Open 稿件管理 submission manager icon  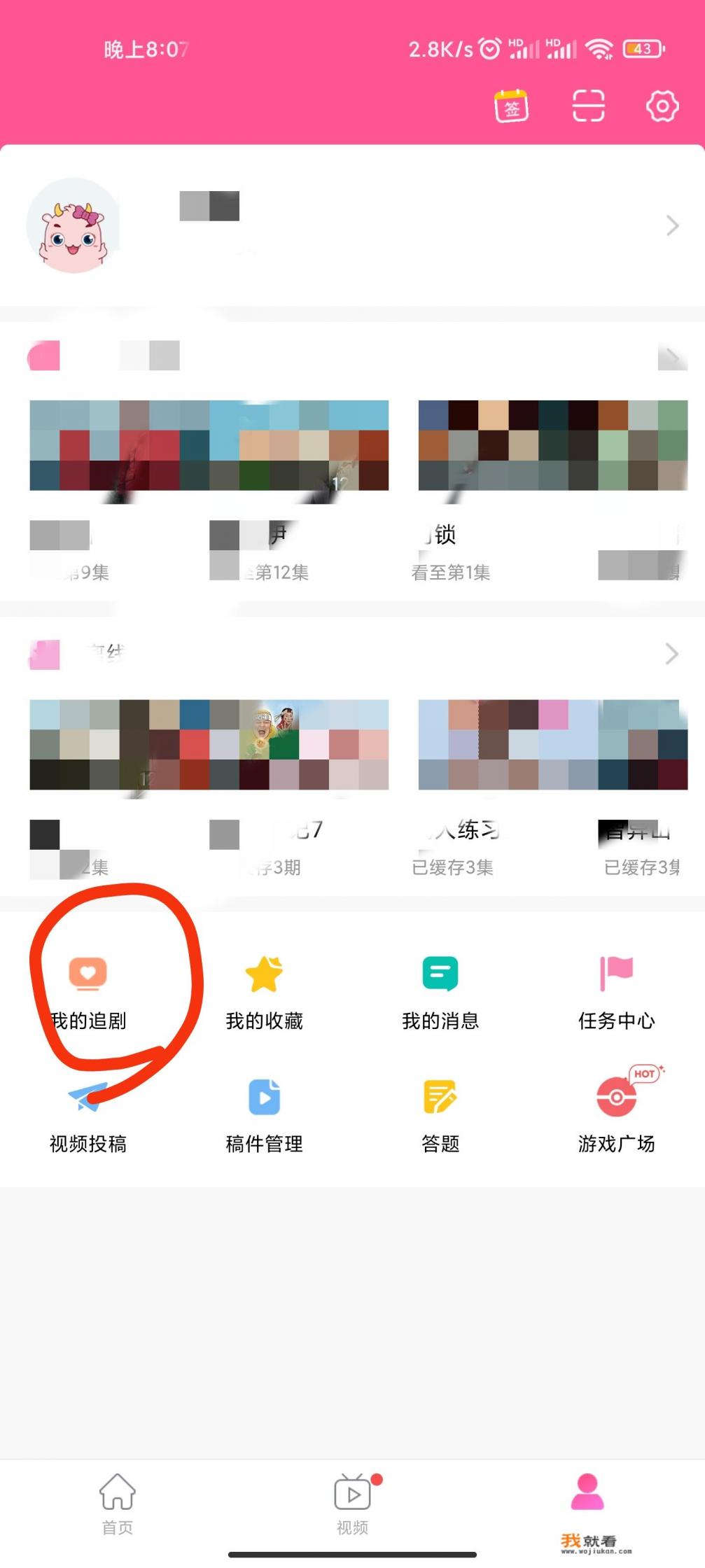click(263, 1097)
